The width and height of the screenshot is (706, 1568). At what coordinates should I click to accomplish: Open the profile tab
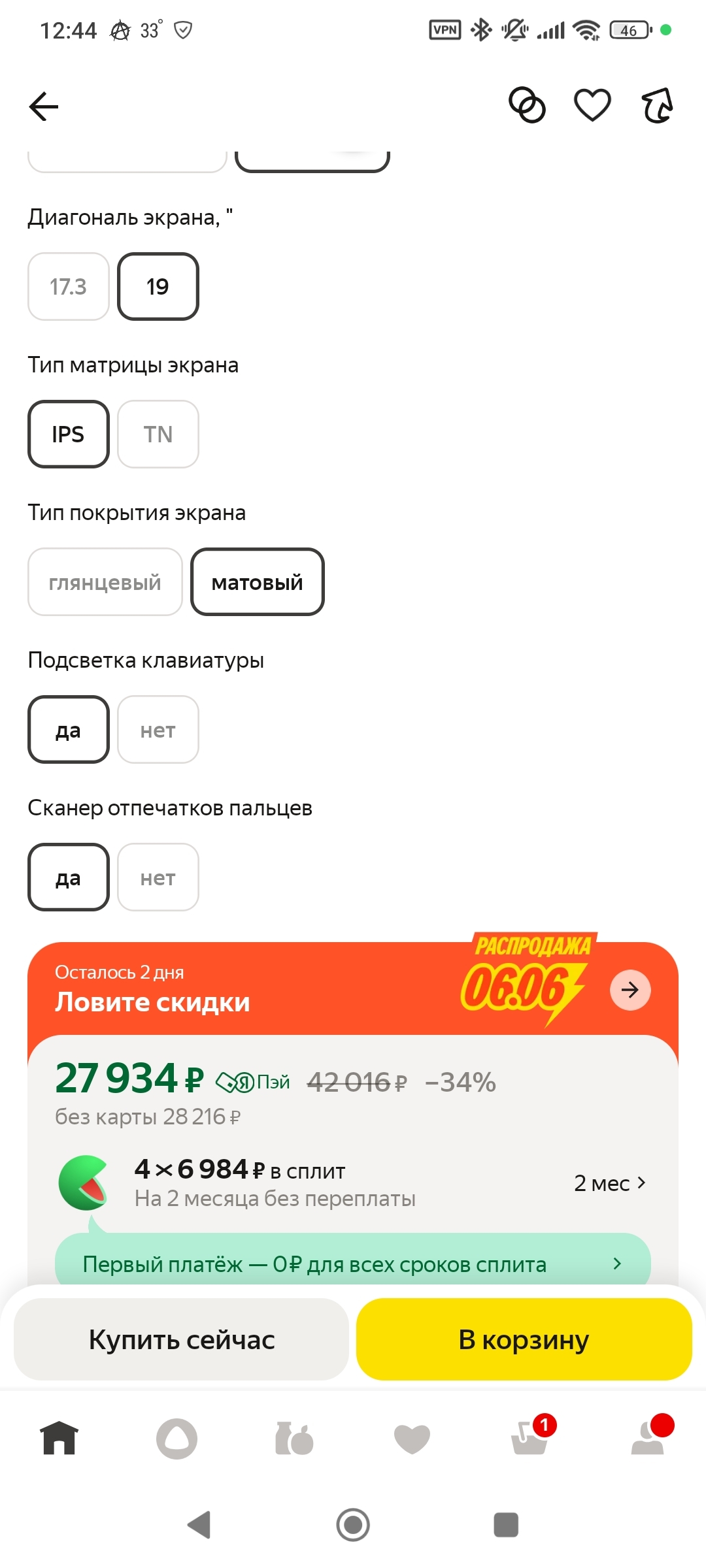648,1439
